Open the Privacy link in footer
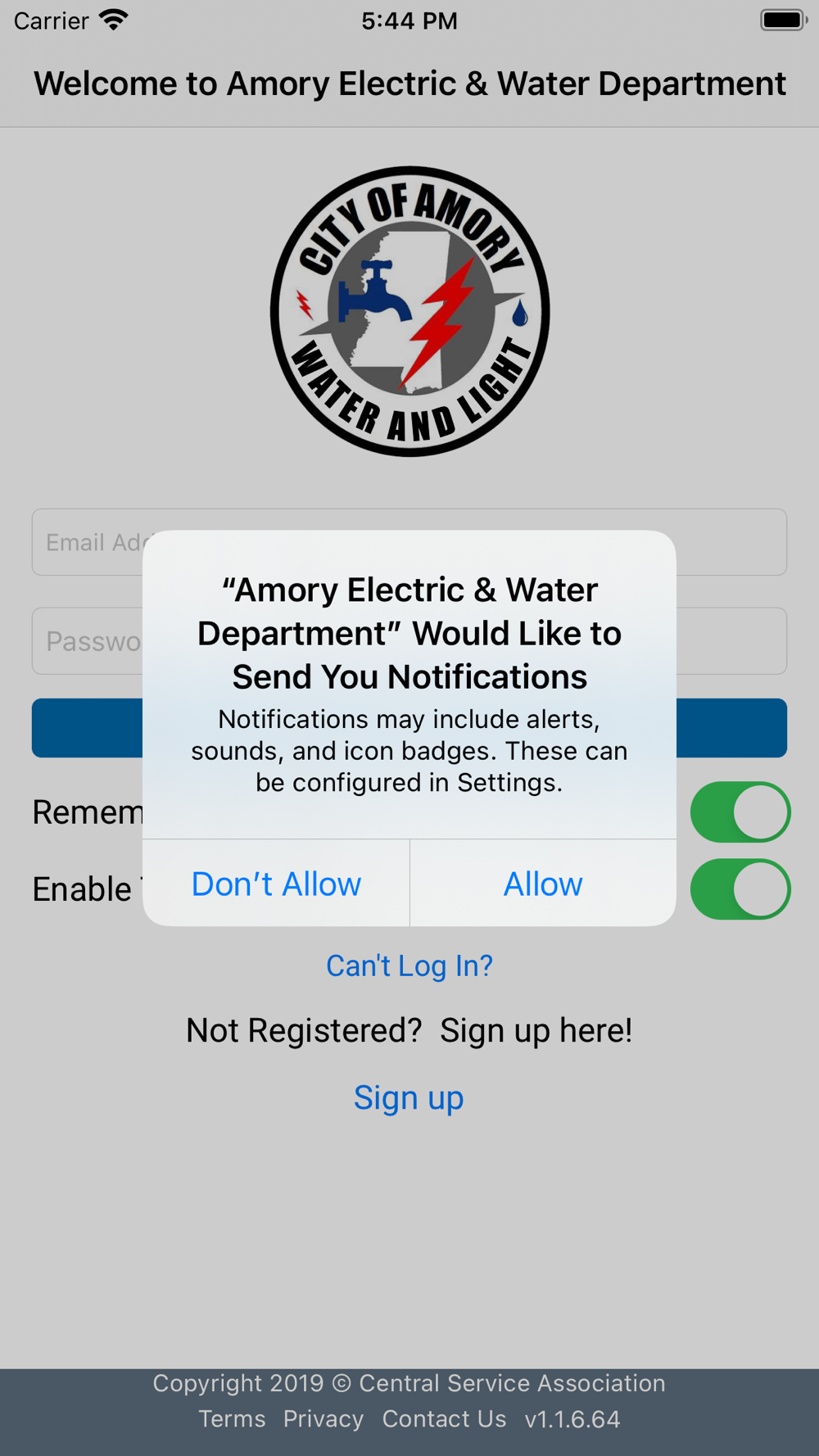The image size is (819, 1456). pyautogui.click(x=324, y=1419)
